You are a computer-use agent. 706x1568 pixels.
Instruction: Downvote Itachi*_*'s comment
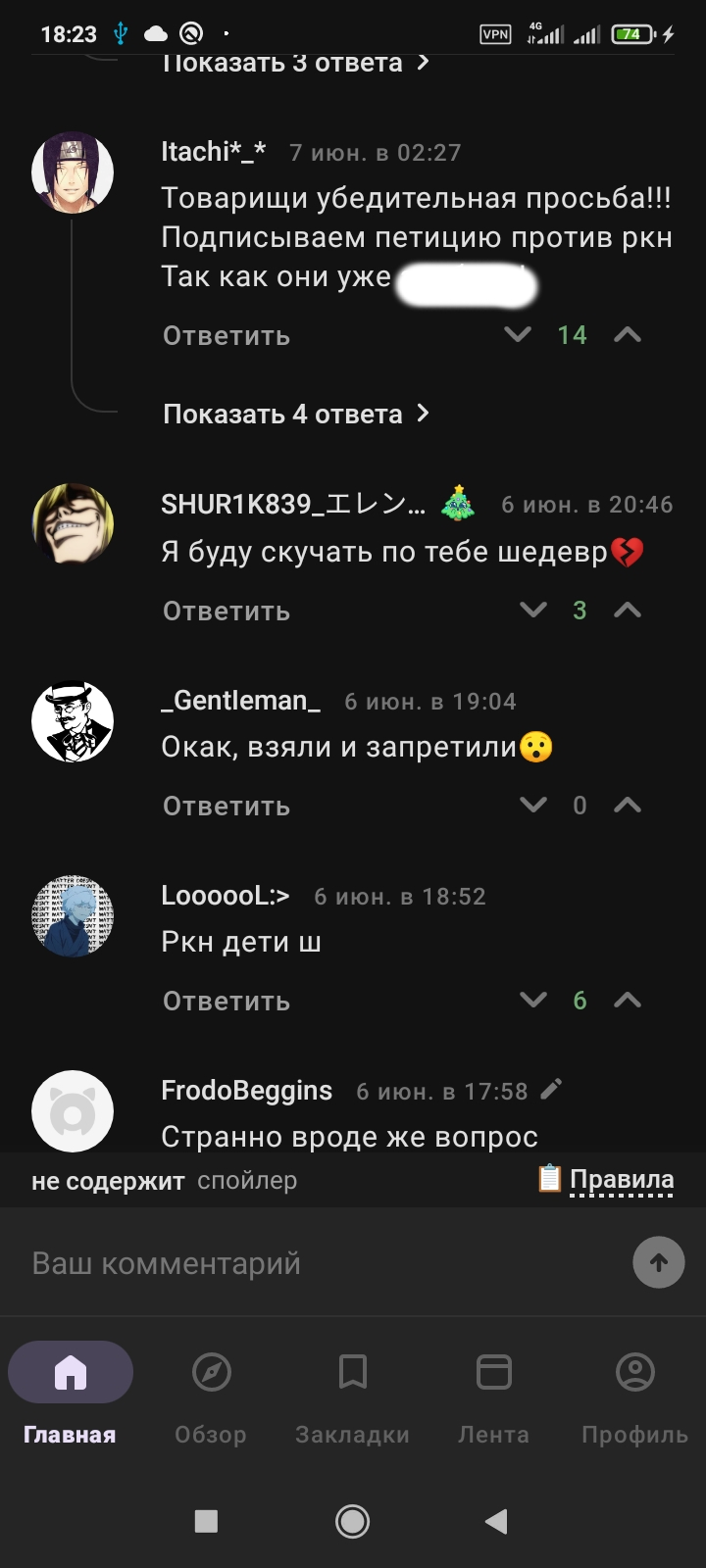(517, 335)
